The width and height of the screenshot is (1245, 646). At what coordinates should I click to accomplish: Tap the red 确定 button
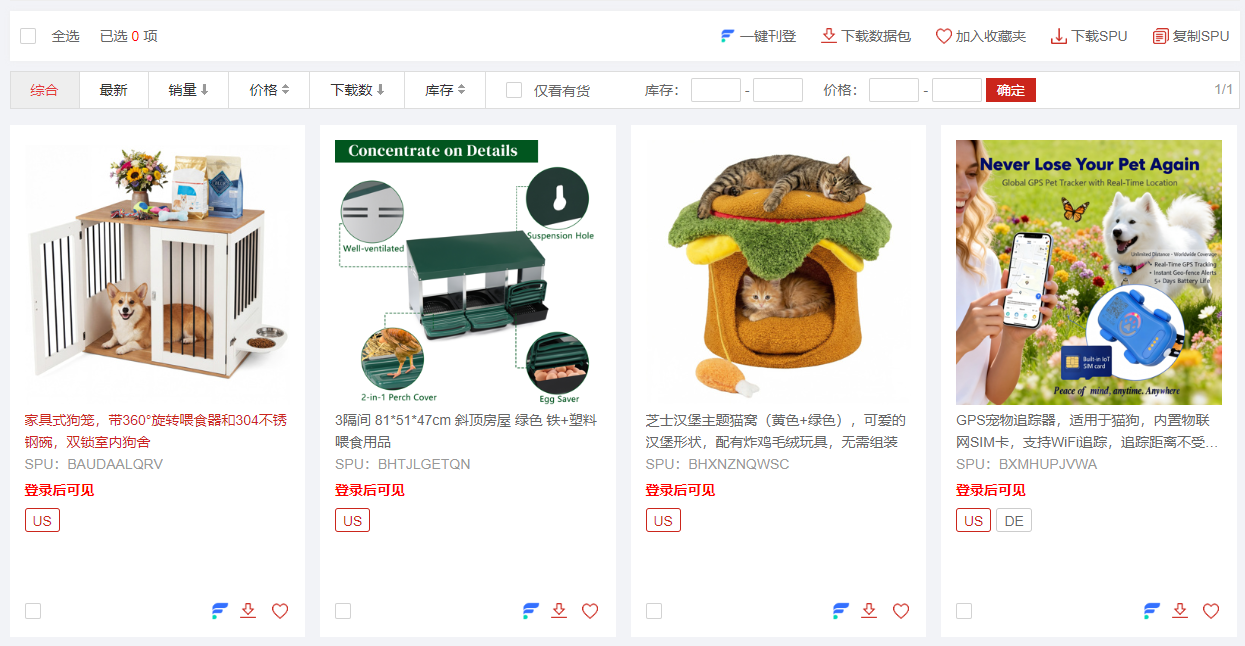point(1010,90)
